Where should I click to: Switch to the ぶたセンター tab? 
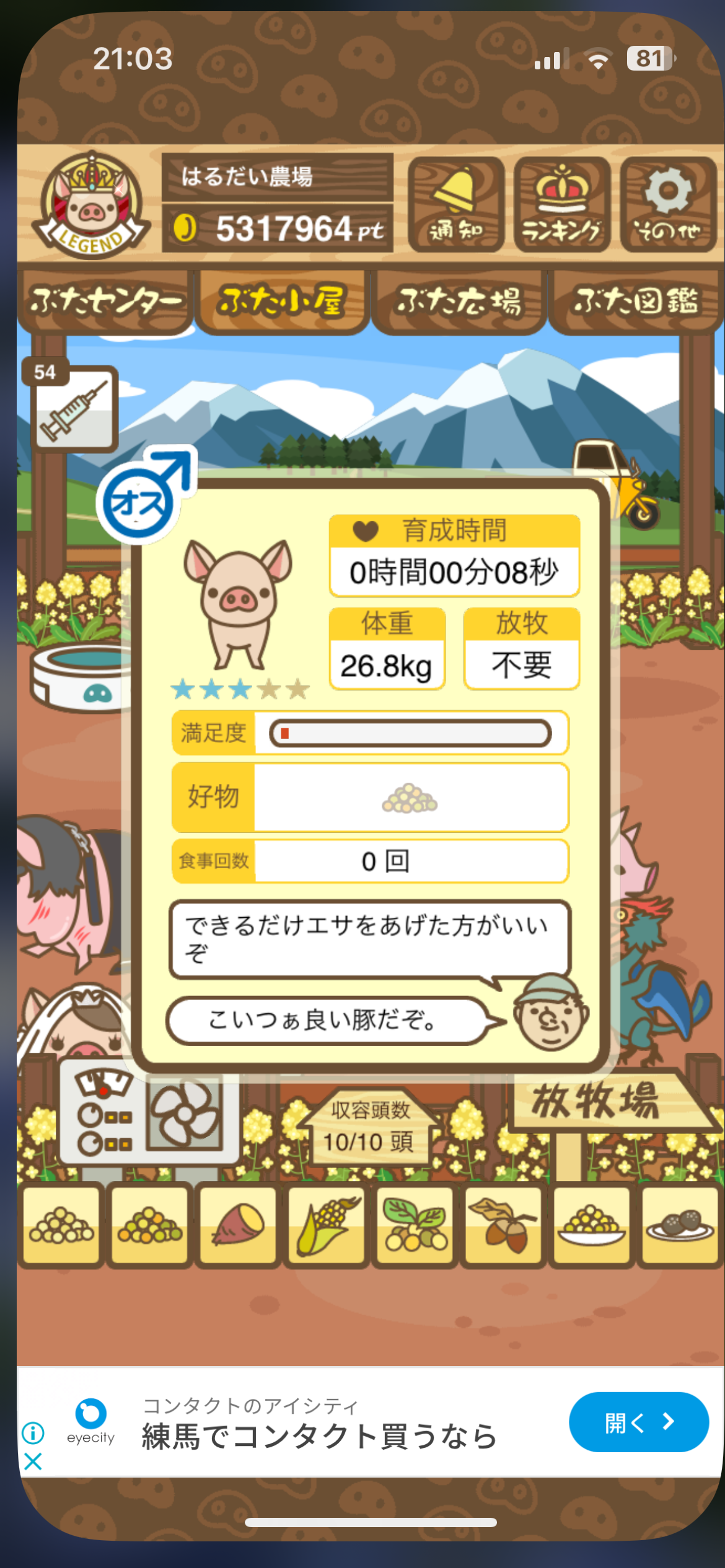tap(105, 302)
